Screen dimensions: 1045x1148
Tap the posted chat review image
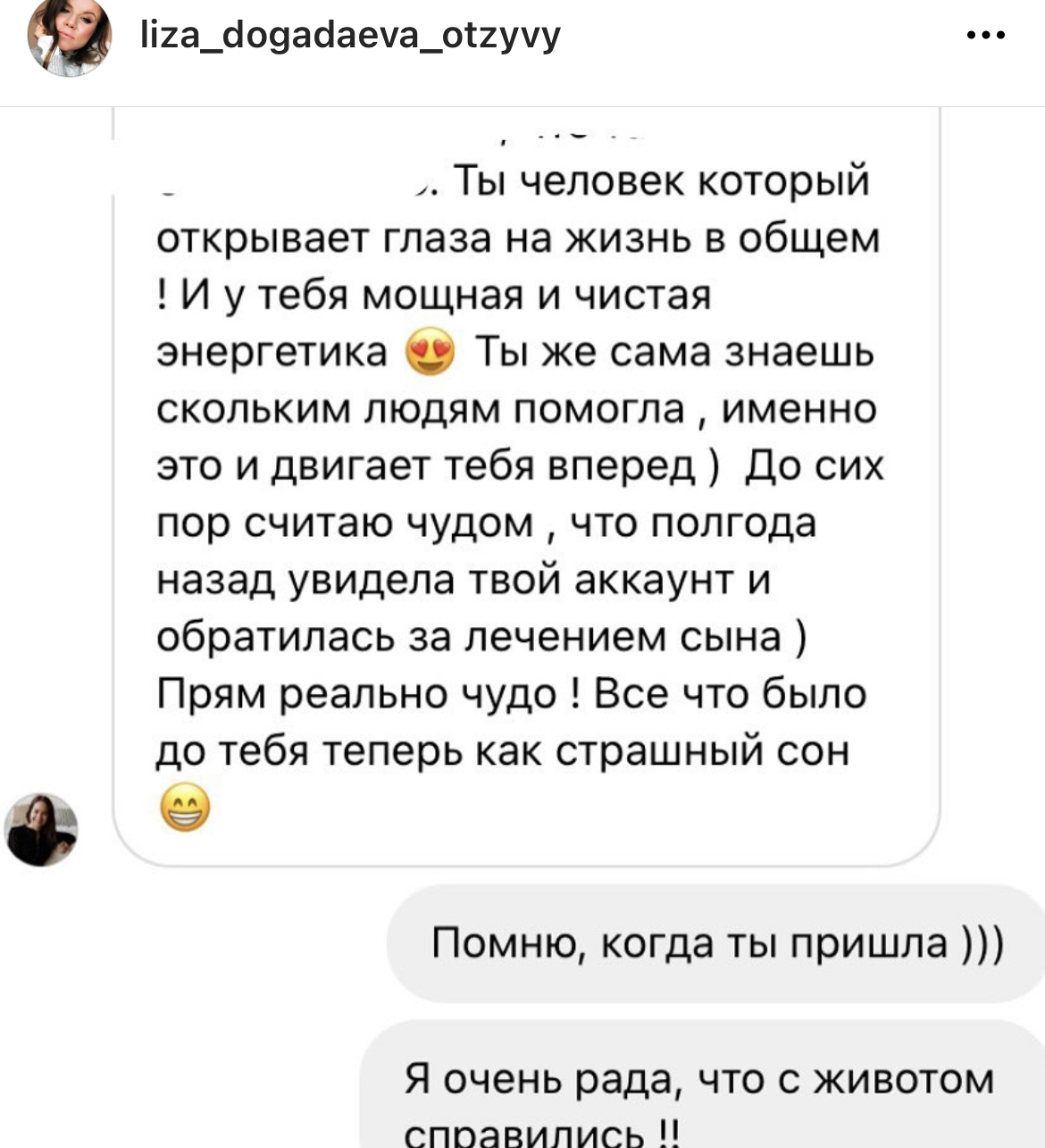coord(522,625)
